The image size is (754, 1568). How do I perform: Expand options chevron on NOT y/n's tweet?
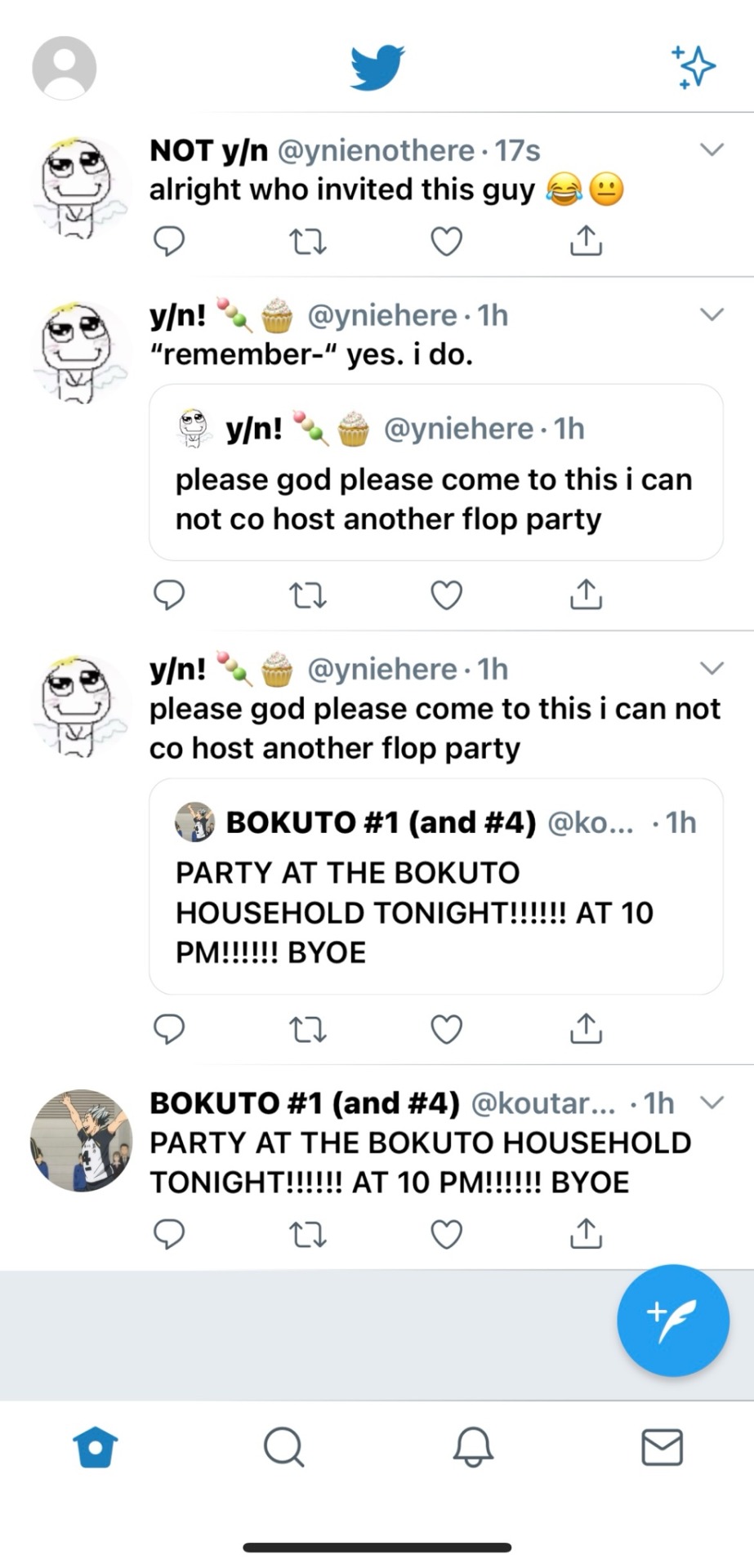click(x=712, y=150)
